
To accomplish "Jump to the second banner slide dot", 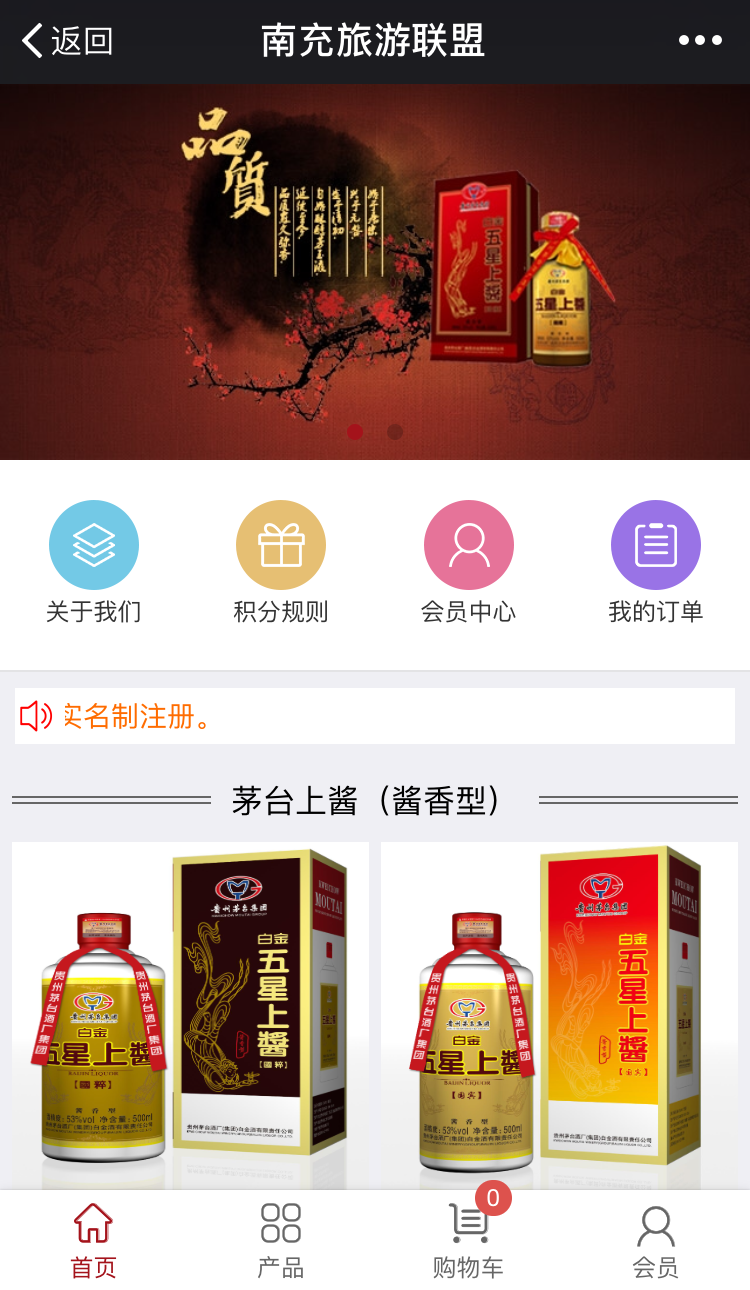I will (395, 432).
